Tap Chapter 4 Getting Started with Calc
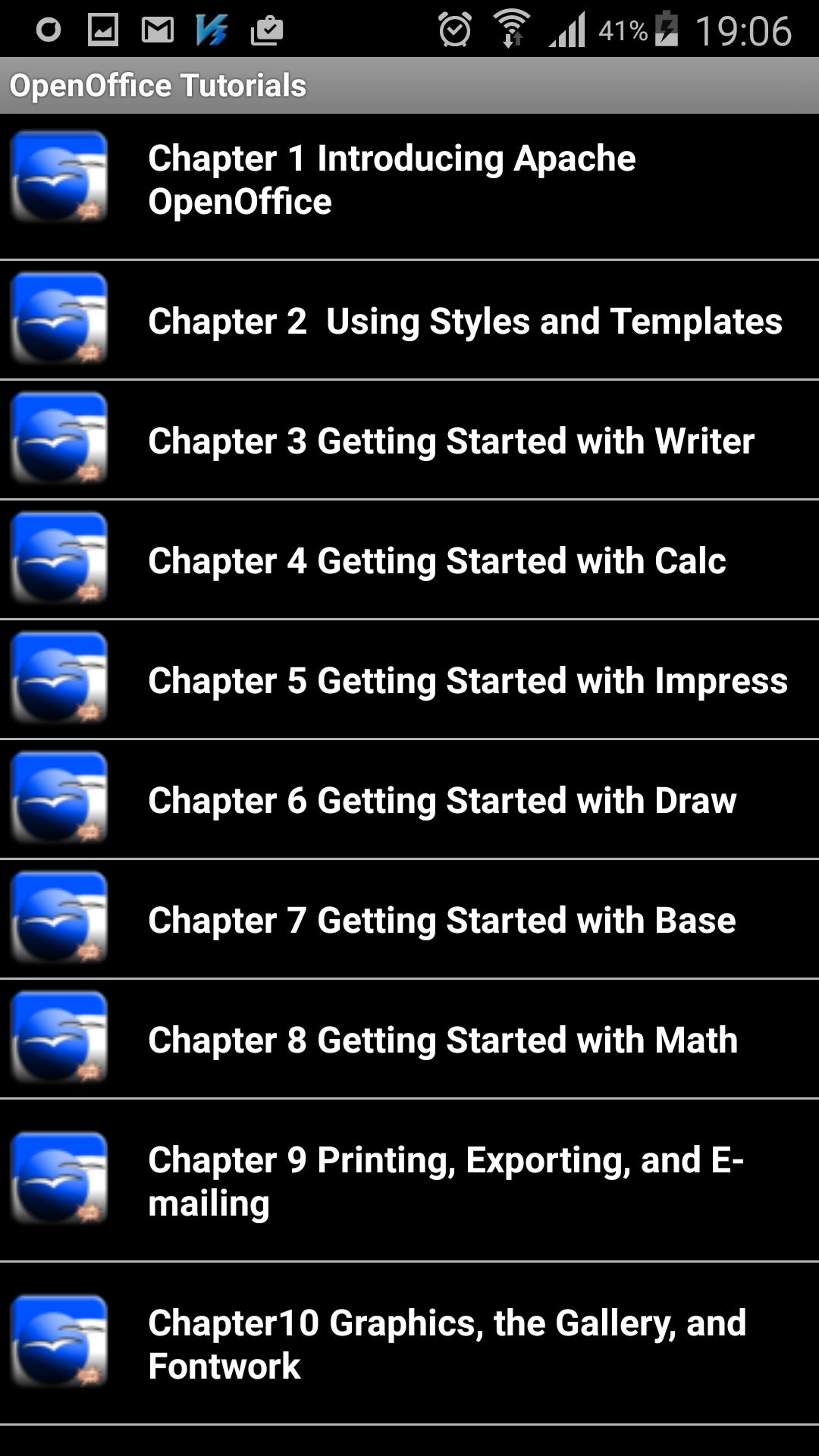Image resolution: width=819 pixels, height=1456 pixels. [409, 560]
